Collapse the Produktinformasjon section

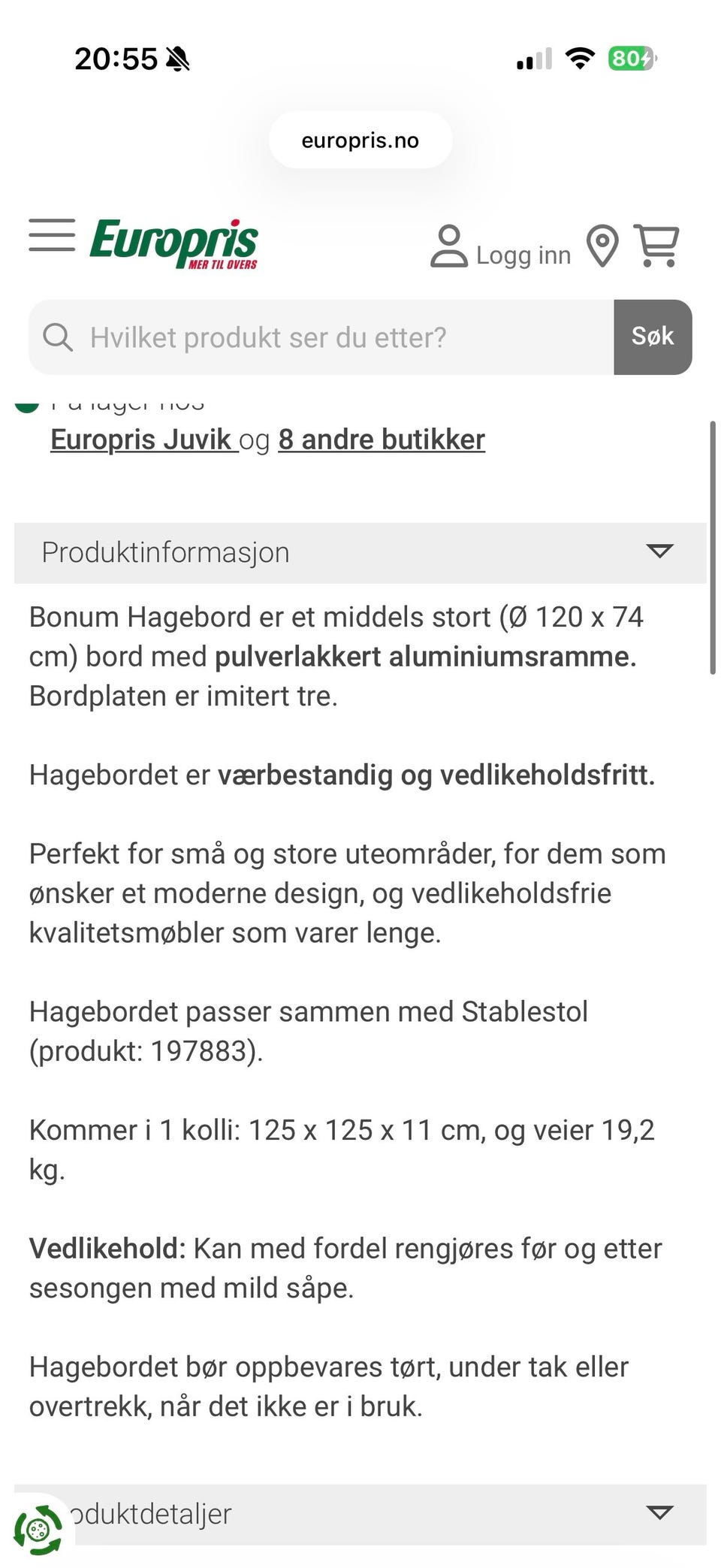[x=659, y=551]
